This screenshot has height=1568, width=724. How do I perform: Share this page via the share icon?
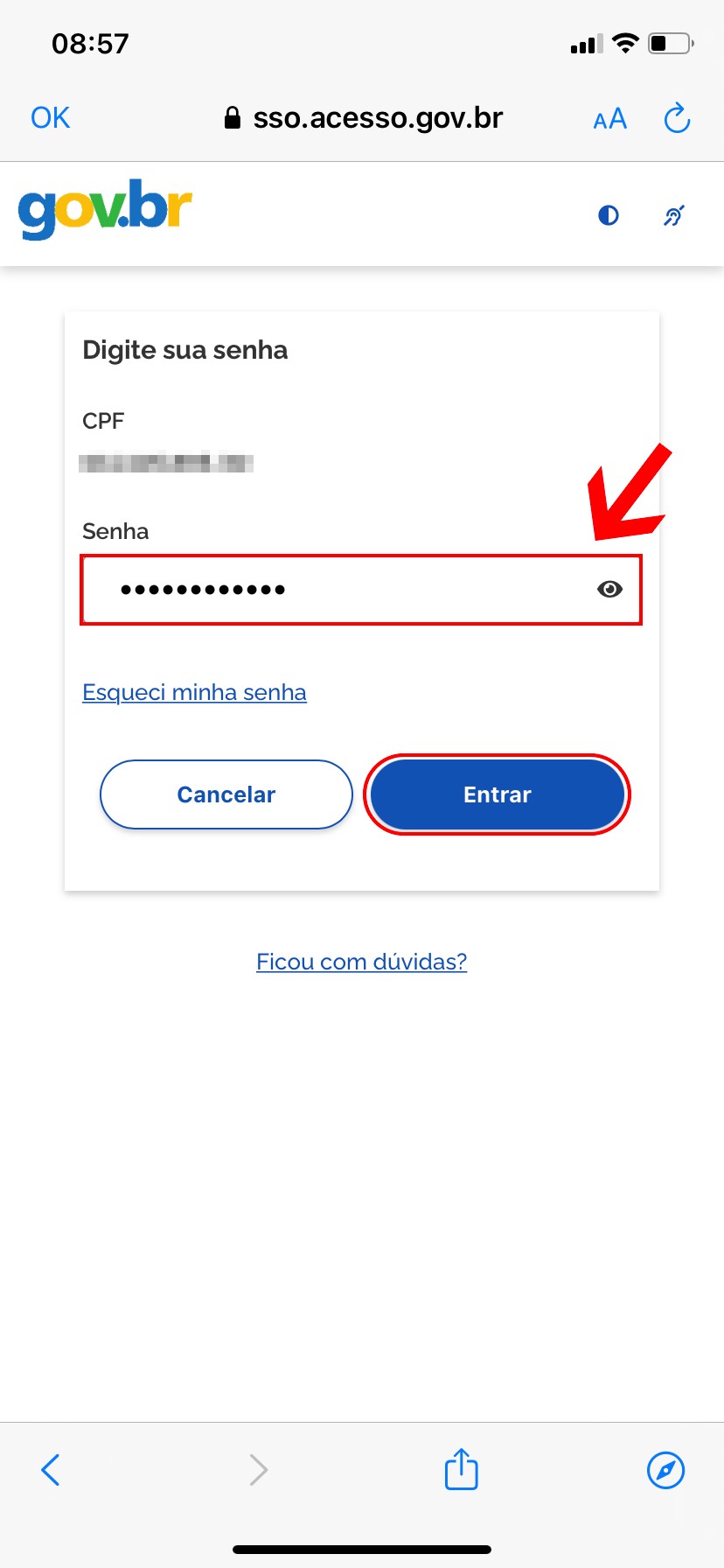tap(461, 1468)
